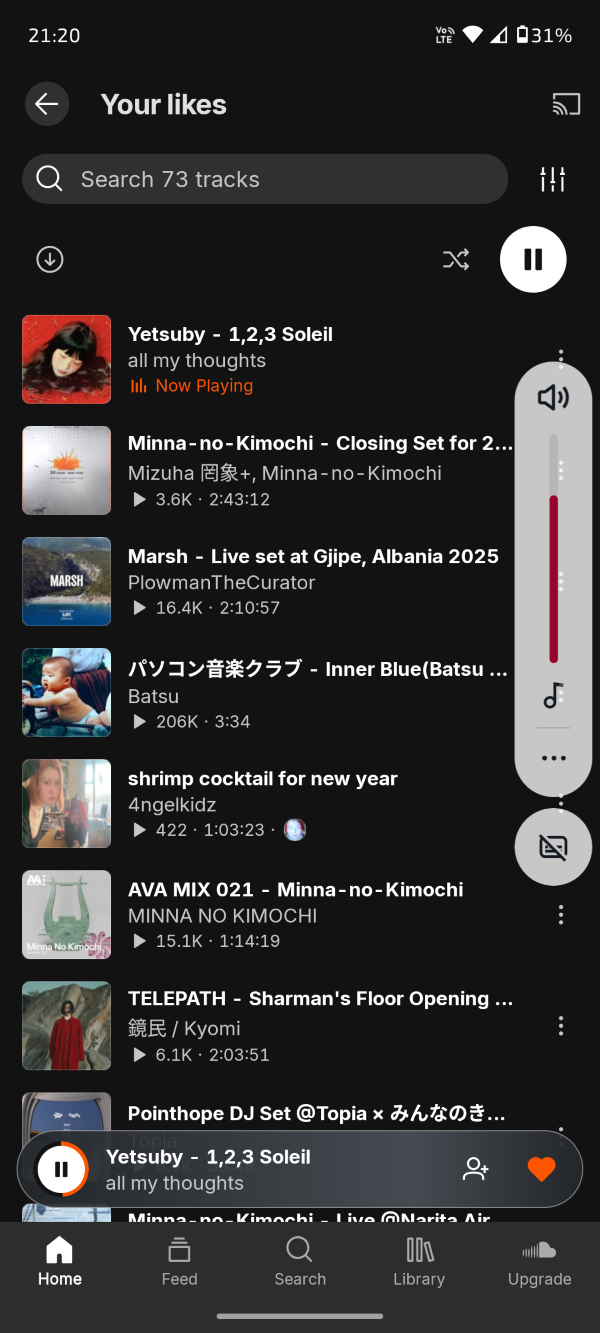The height and width of the screenshot is (1333, 600).
Task: Open Marsh Live set at Gjipe track
Action: 313,557
